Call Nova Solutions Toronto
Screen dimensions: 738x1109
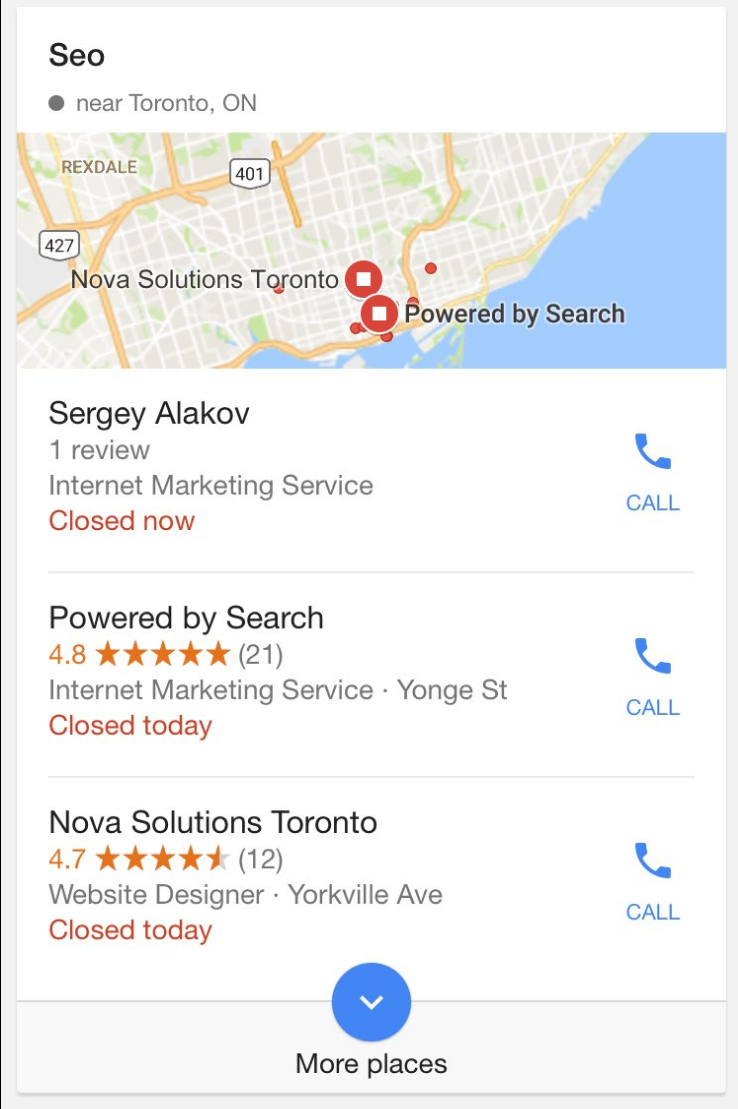click(652, 882)
